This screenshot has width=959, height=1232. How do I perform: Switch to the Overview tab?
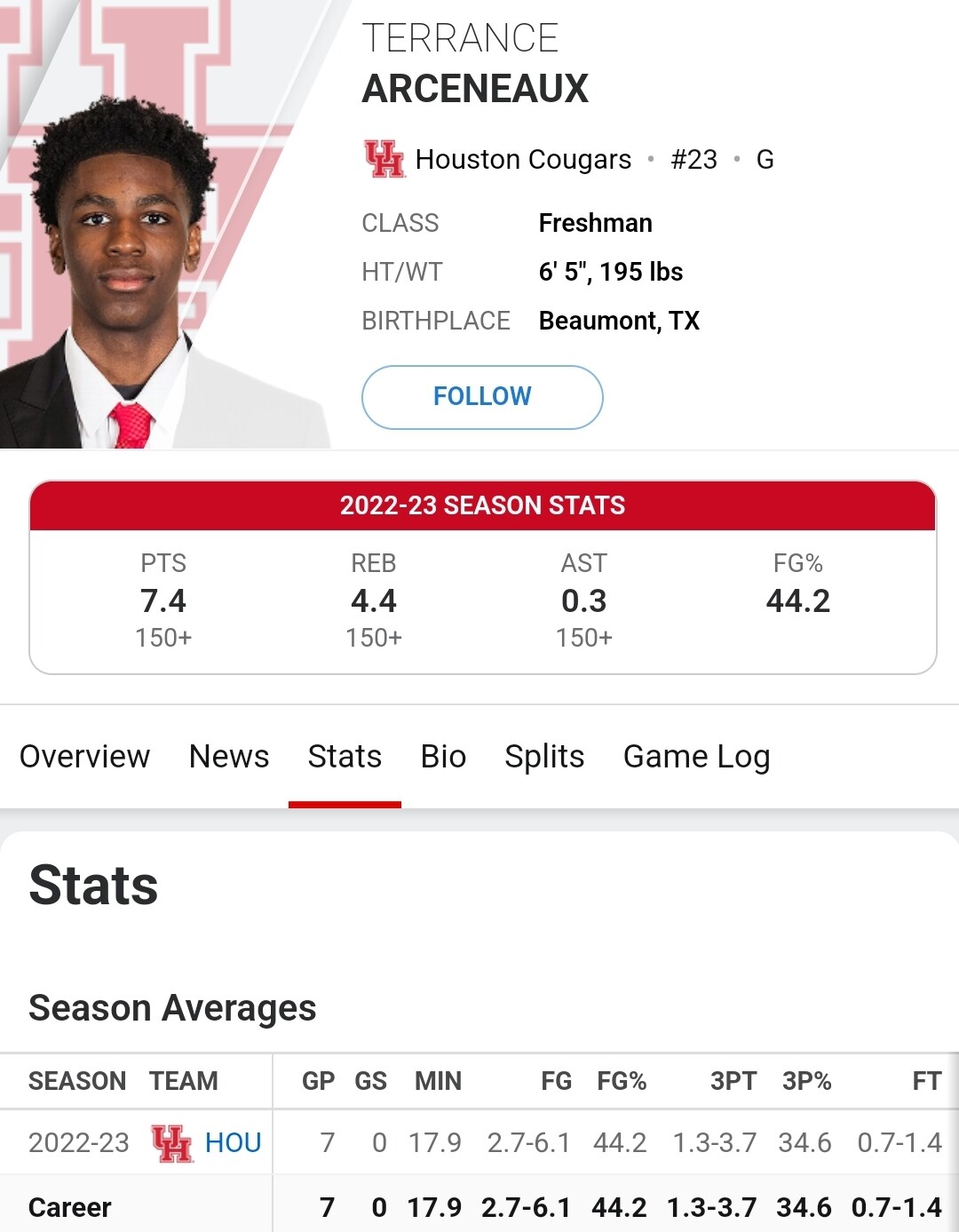85,757
